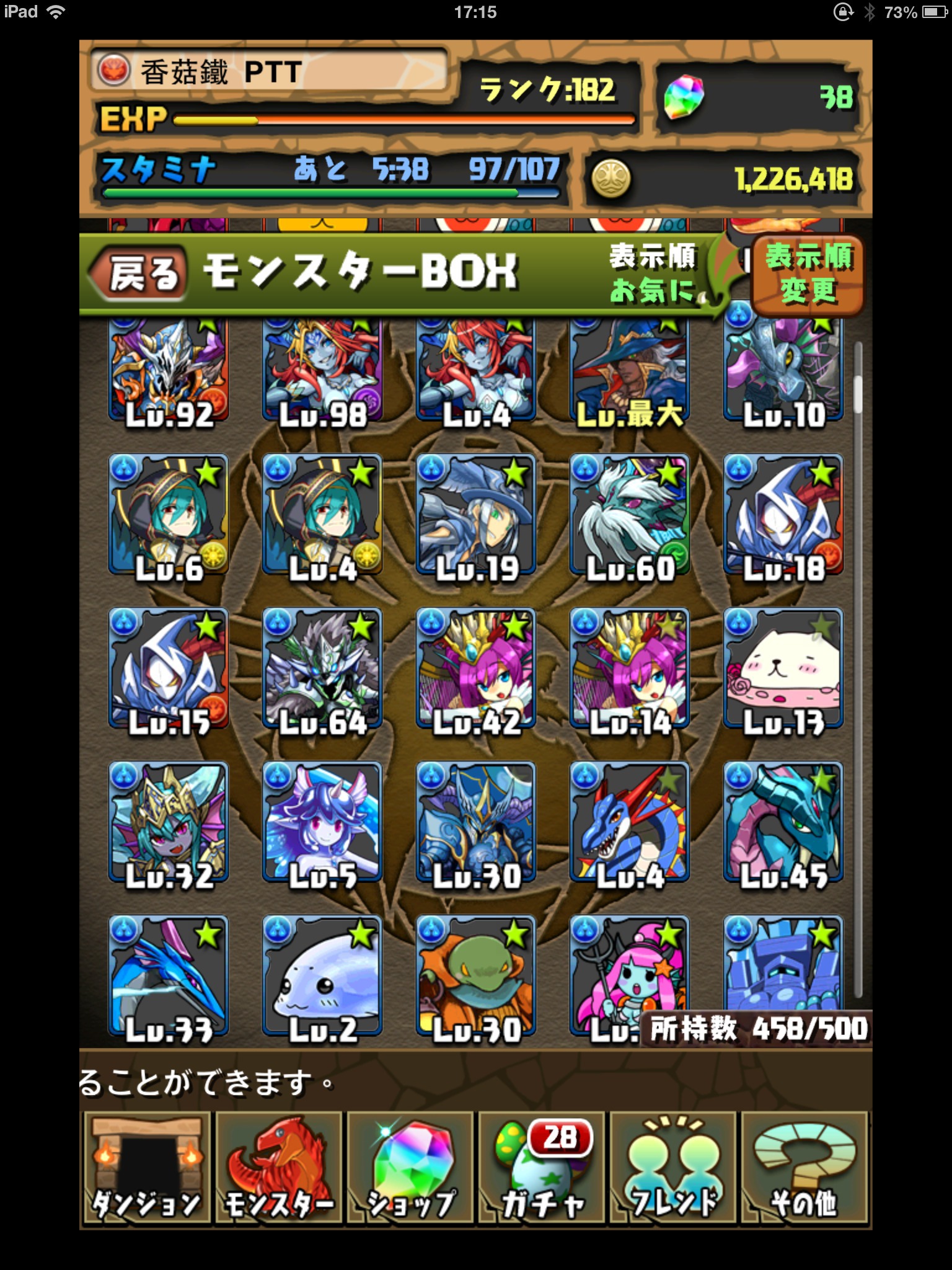
Task: Select the Lv.98 monster
Action: (322, 372)
